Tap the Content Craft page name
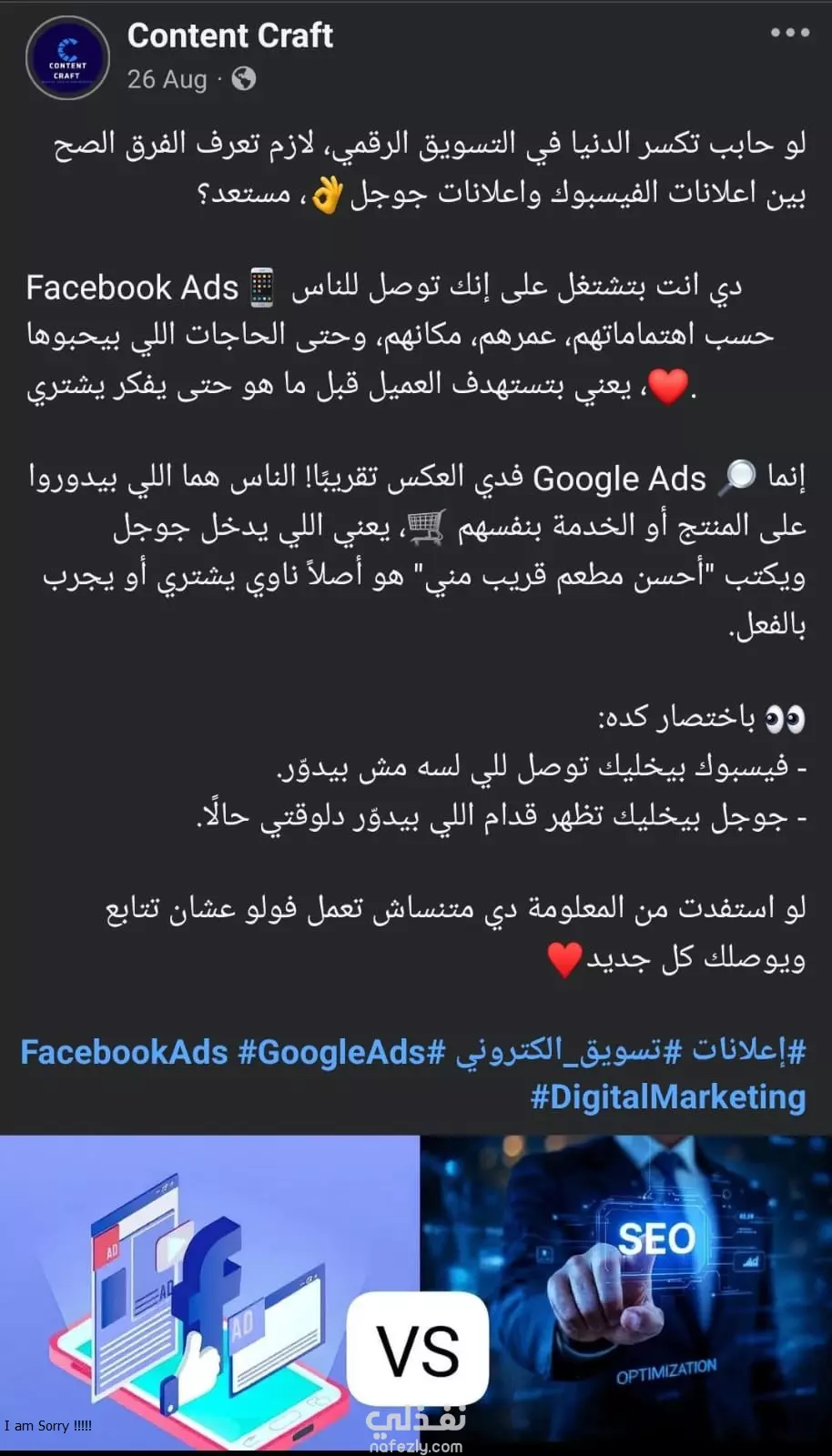 point(230,35)
